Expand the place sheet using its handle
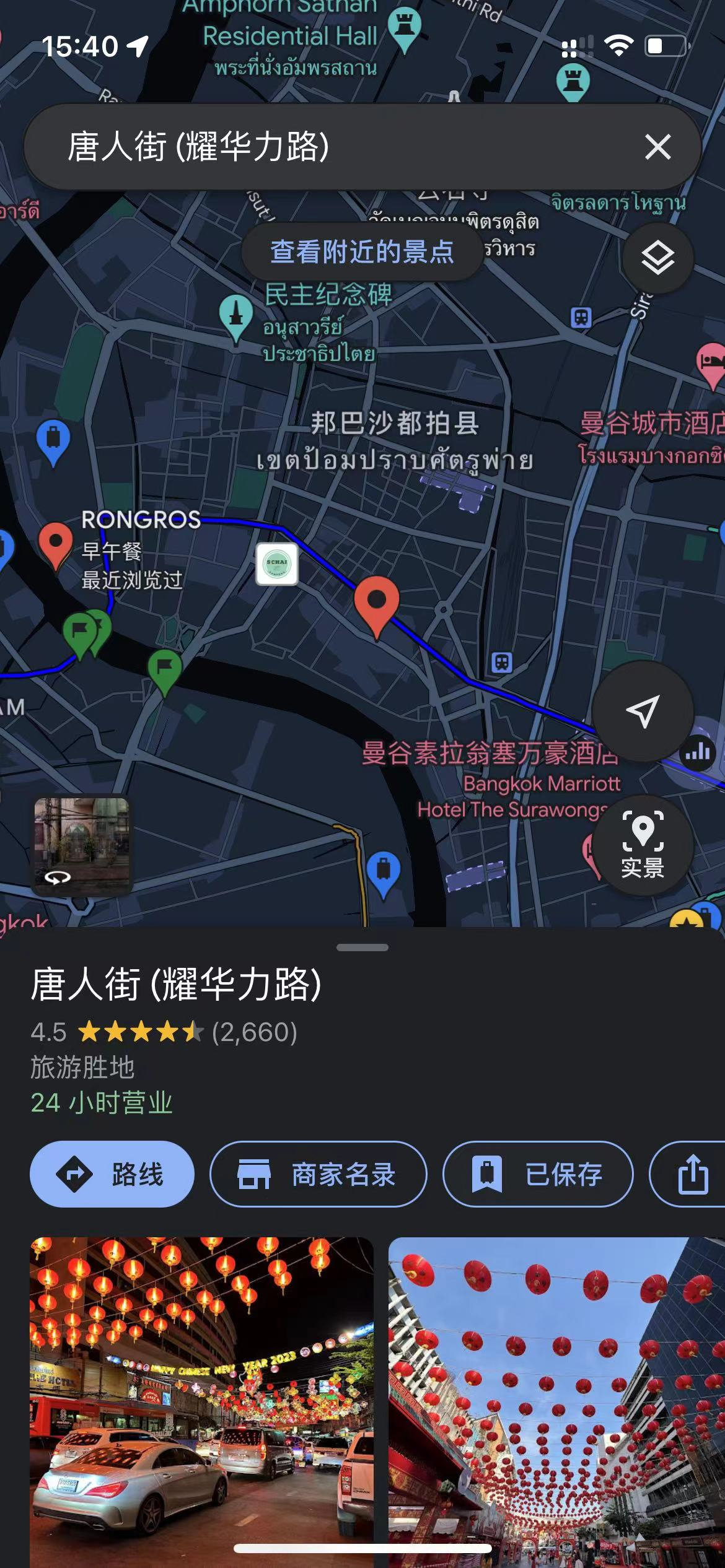725x1568 pixels. point(362,947)
